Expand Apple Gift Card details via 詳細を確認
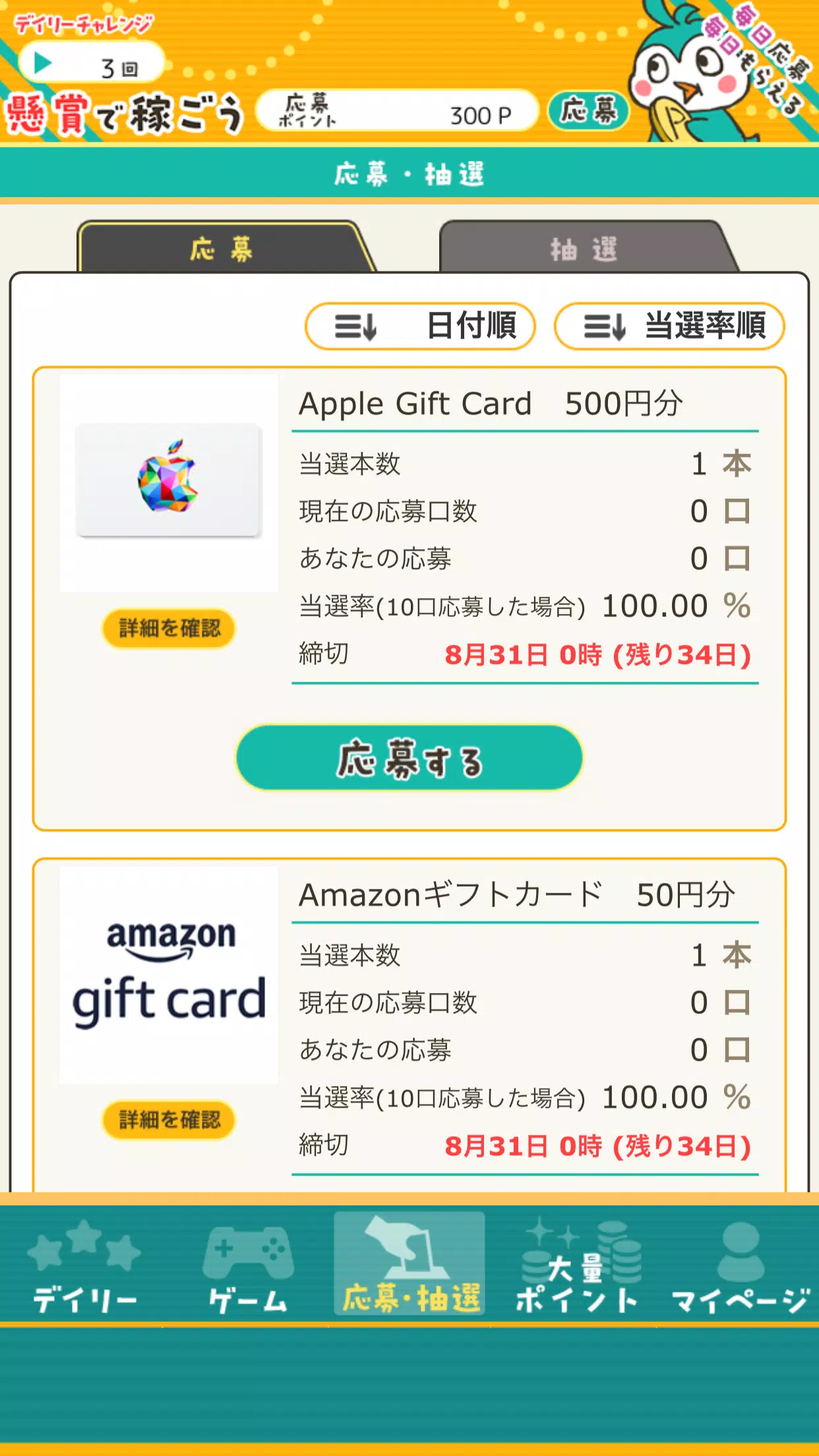Image resolution: width=819 pixels, height=1456 pixels. tap(170, 628)
